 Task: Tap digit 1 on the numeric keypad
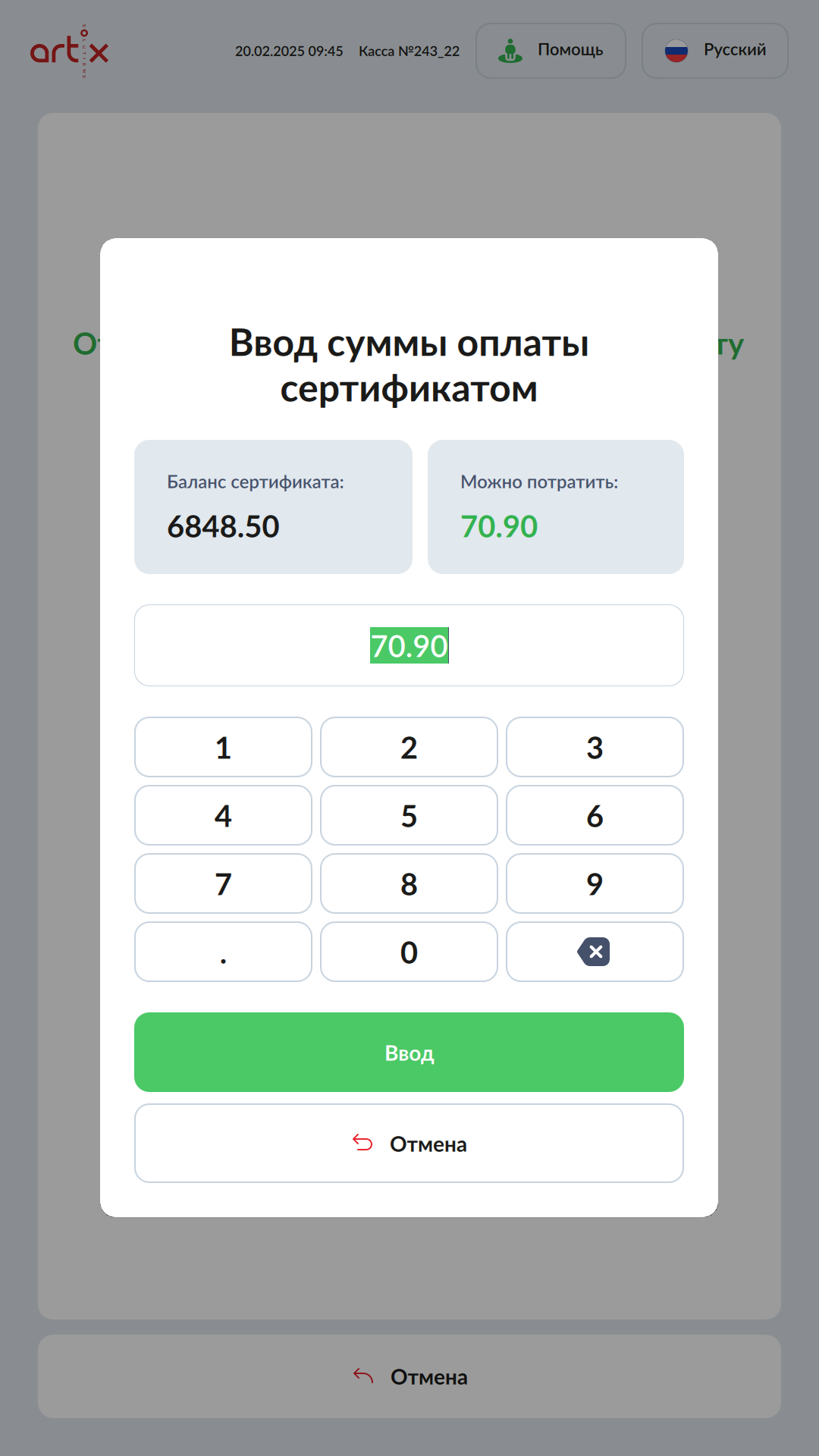(223, 747)
